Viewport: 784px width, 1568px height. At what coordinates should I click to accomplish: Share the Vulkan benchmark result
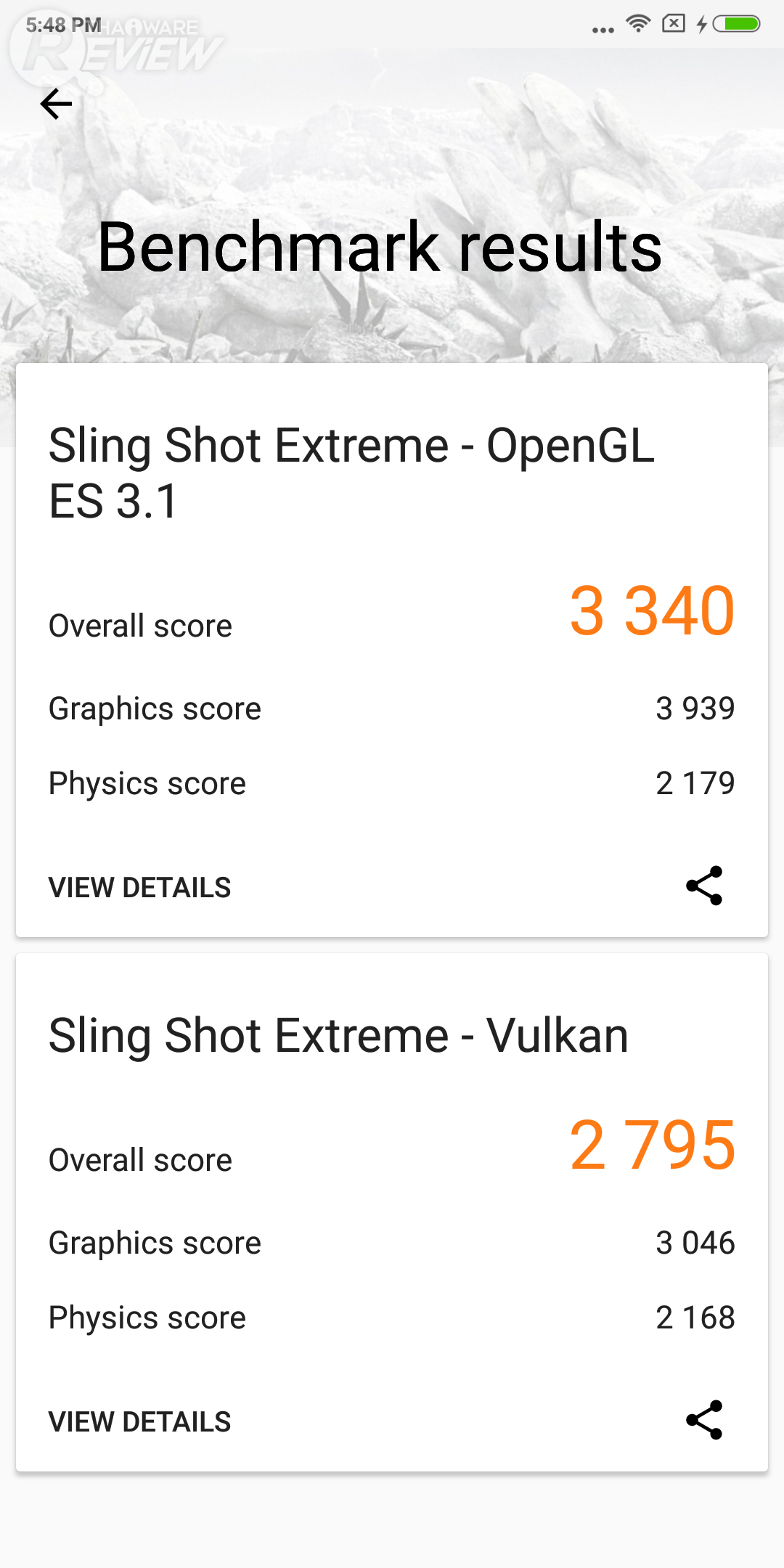(704, 1420)
